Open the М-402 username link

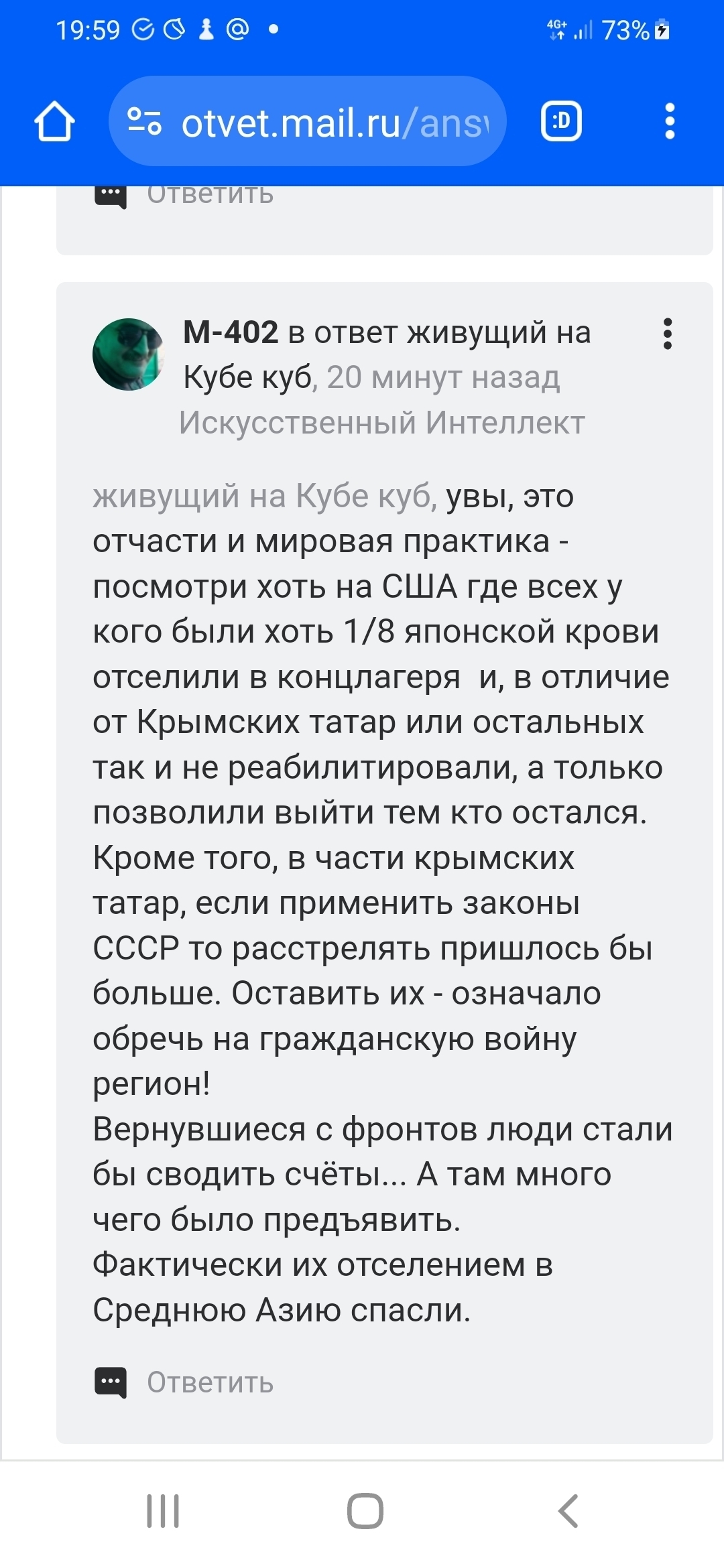231,332
